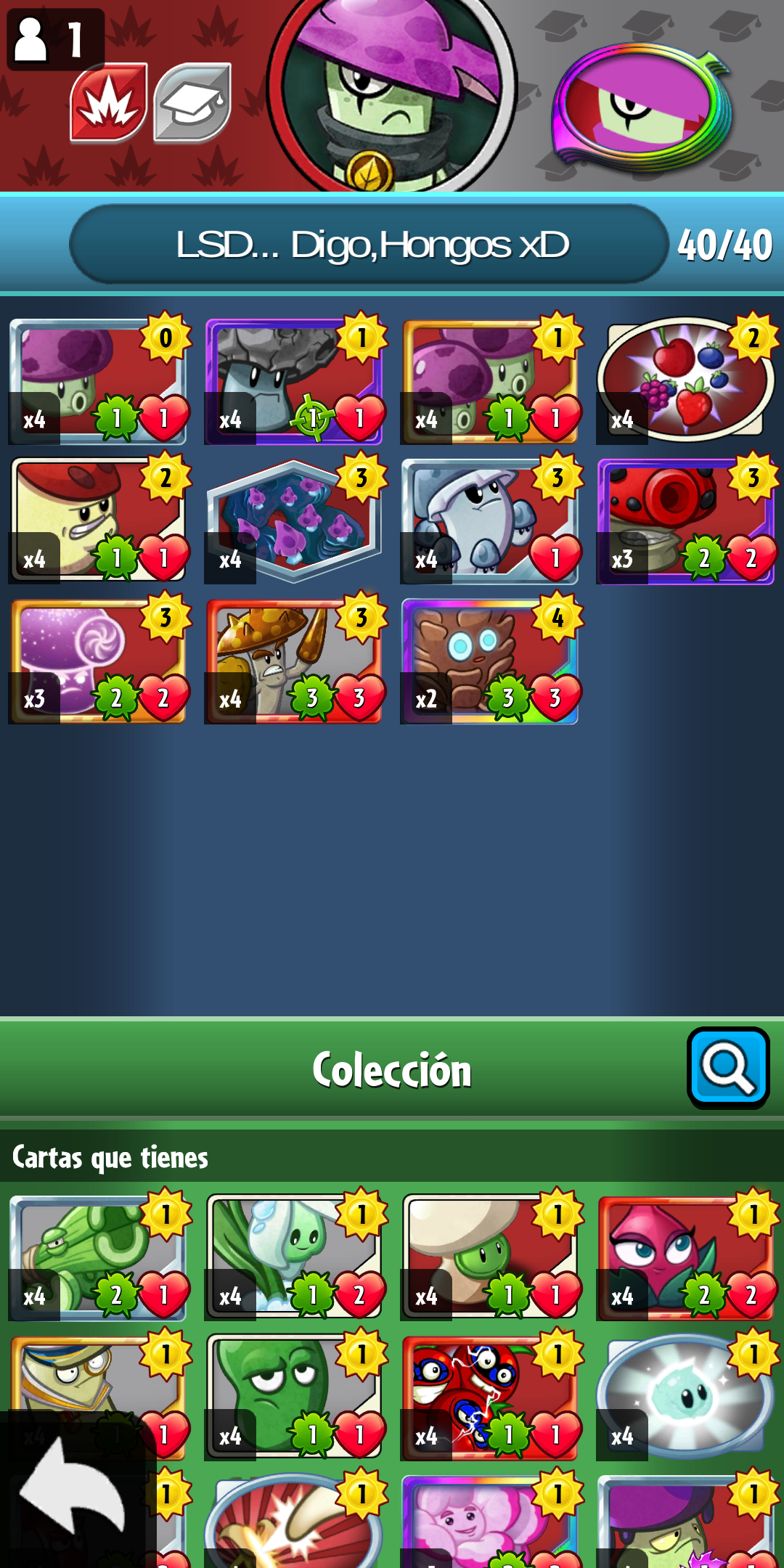
Task: Select the pinecone card with x2 copies
Action: point(490,661)
